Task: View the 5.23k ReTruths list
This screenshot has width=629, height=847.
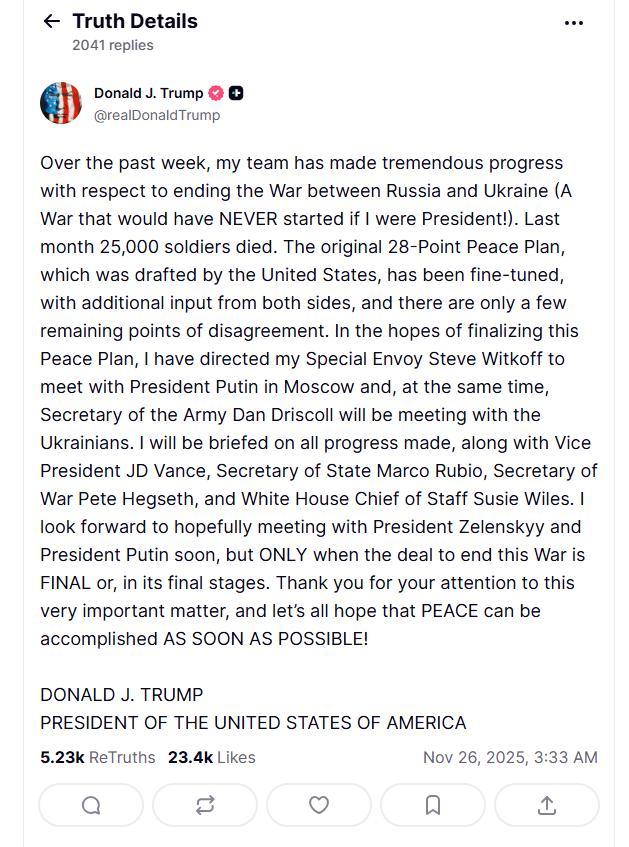Action: pyautogui.click(x=98, y=757)
